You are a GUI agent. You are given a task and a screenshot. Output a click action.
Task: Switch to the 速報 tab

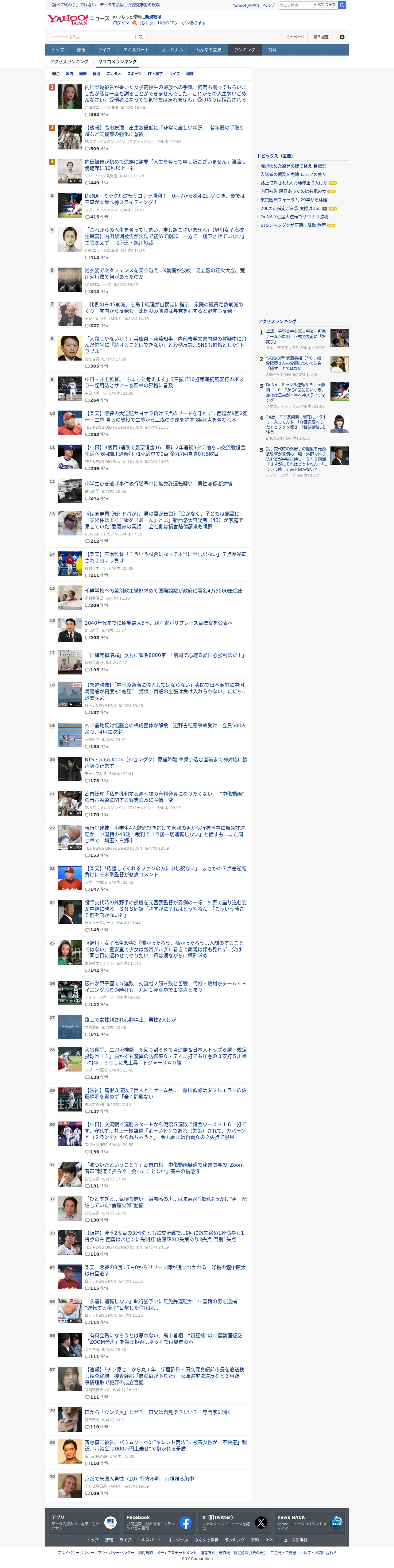pos(81,50)
